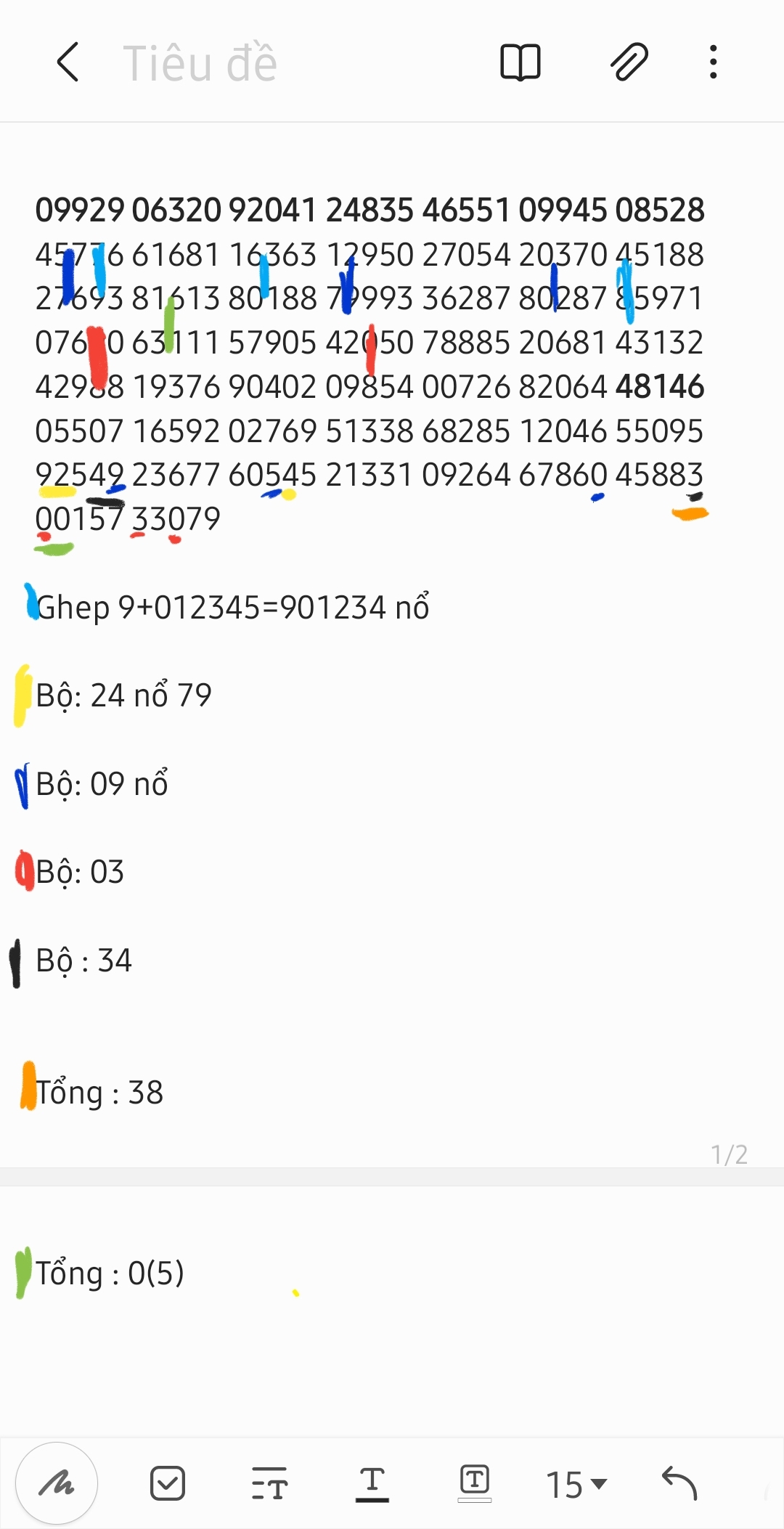
Task: Open text color underline tool
Action: coord(372,1483)
